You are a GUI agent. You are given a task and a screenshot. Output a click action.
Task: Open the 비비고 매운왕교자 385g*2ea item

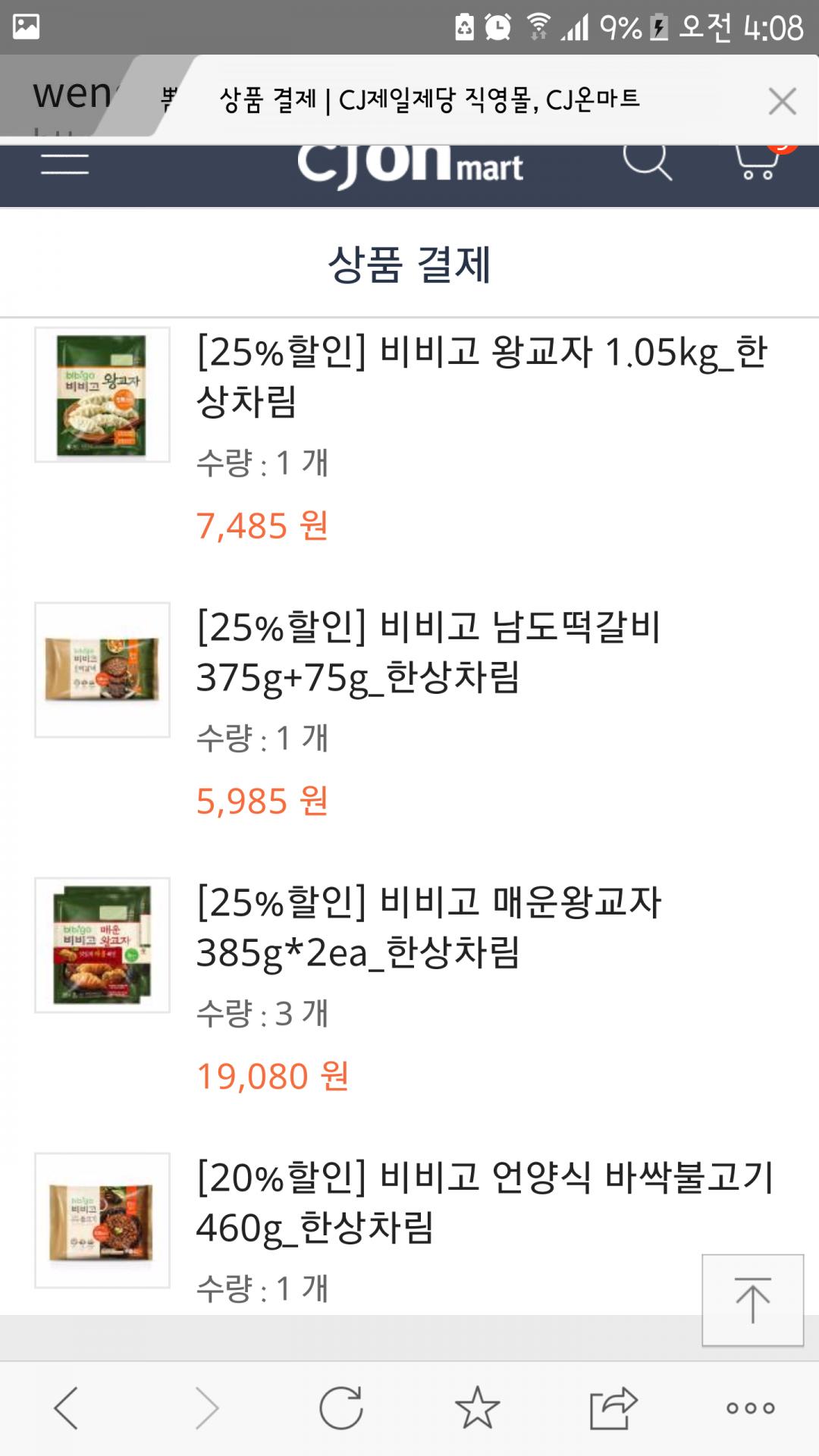click(429, 927)
